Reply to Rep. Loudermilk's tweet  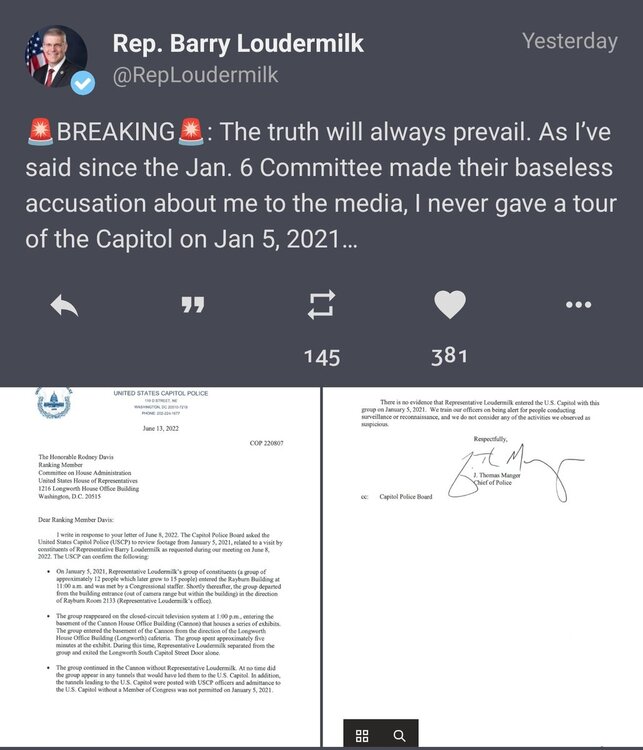click(x=62, y=305)
